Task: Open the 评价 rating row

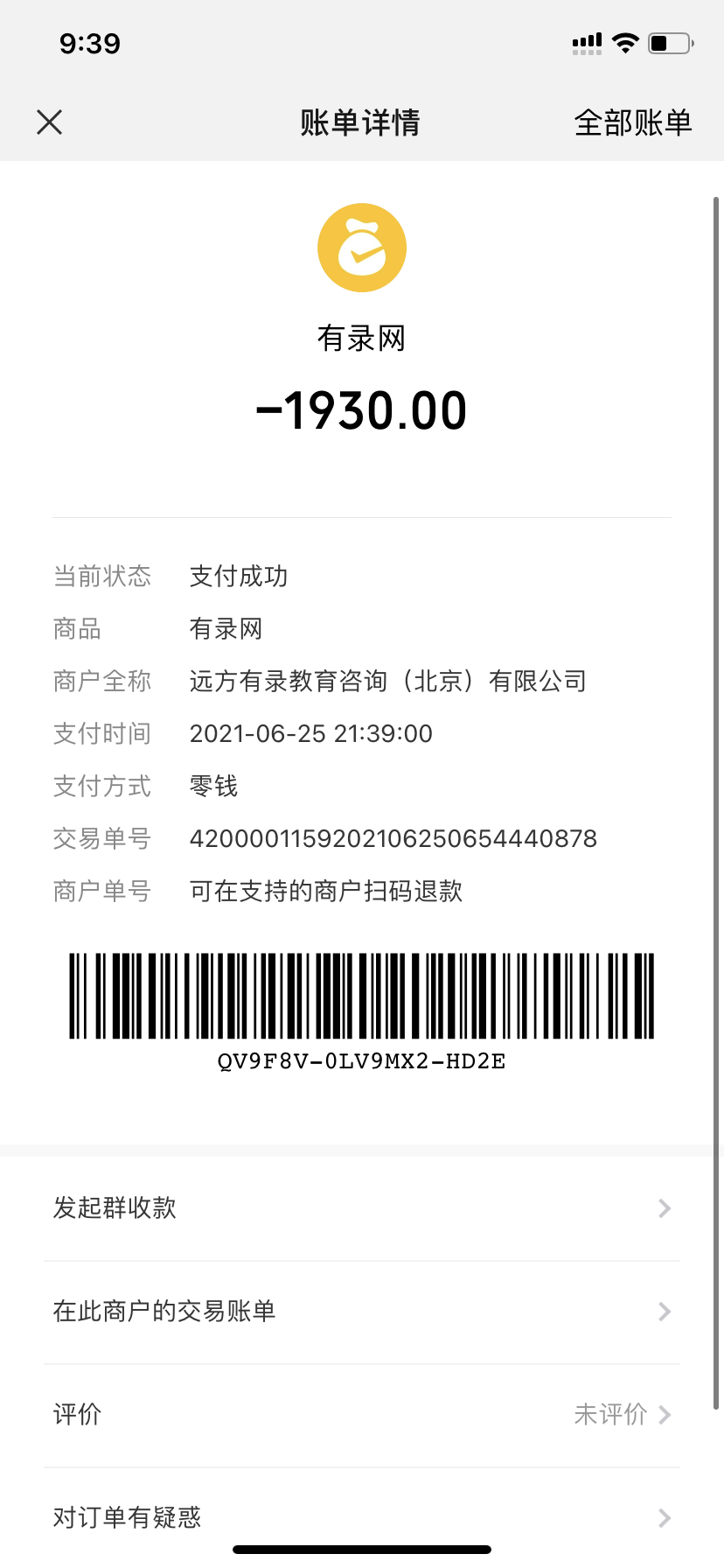Action: tap(362, 1415)
